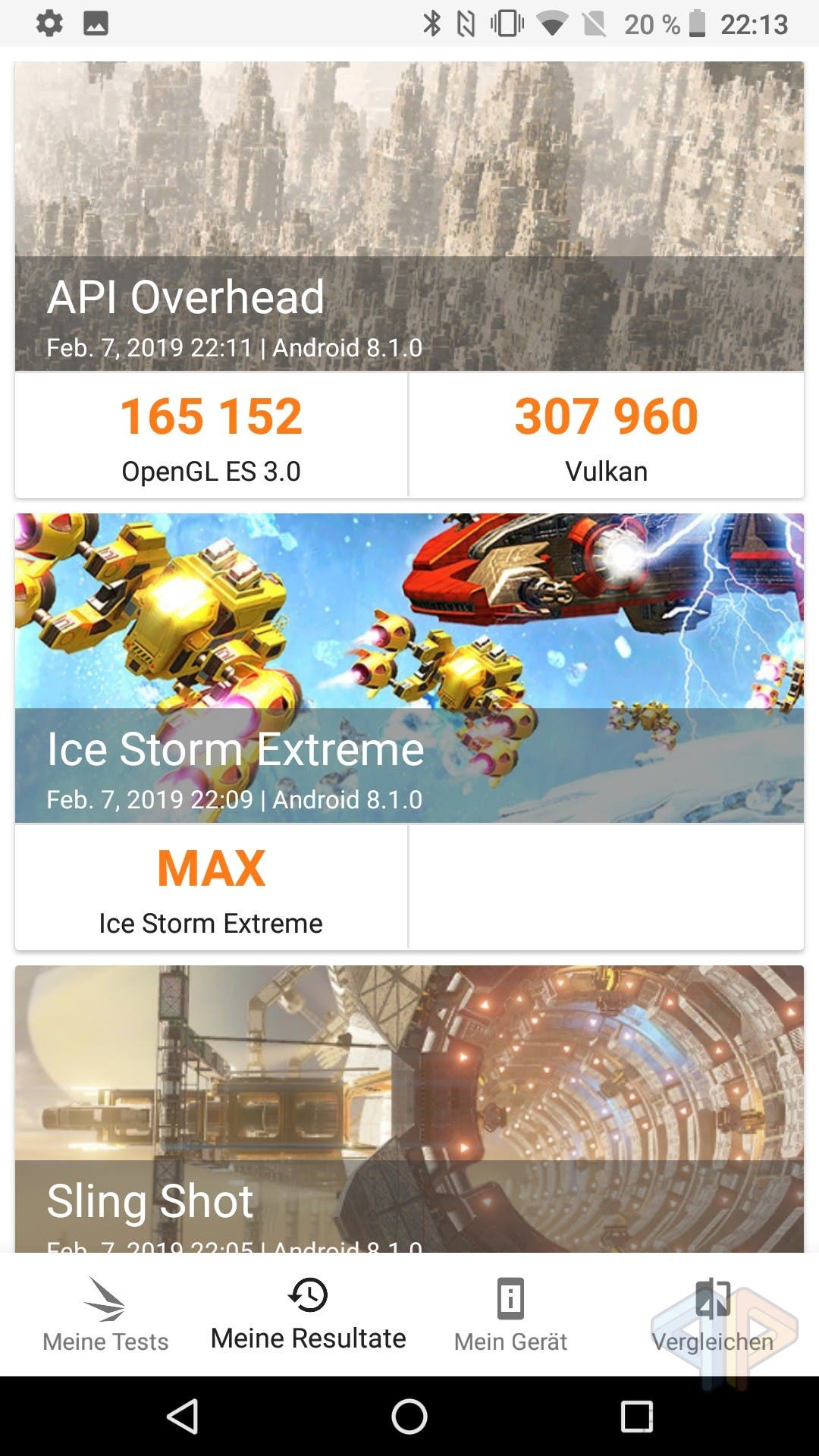Tap the system back button
Viewport: 819px width, 1456px height.
pyautogui.click(x=183, y=1416)
